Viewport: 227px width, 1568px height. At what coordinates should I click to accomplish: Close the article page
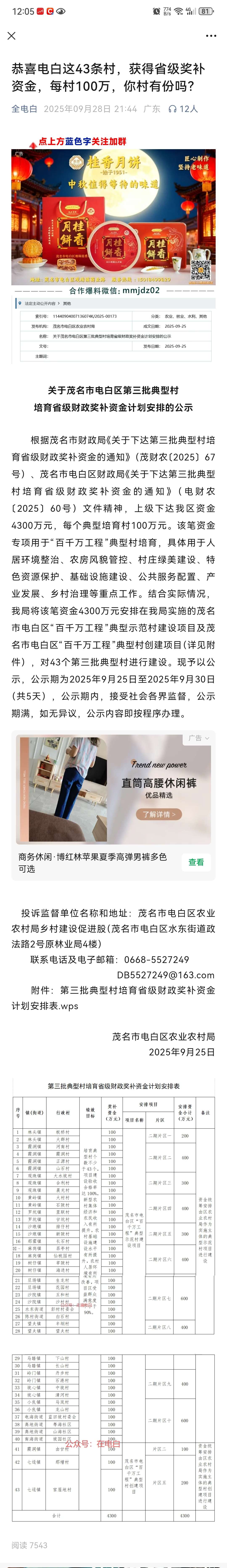[x=12, y=36]
